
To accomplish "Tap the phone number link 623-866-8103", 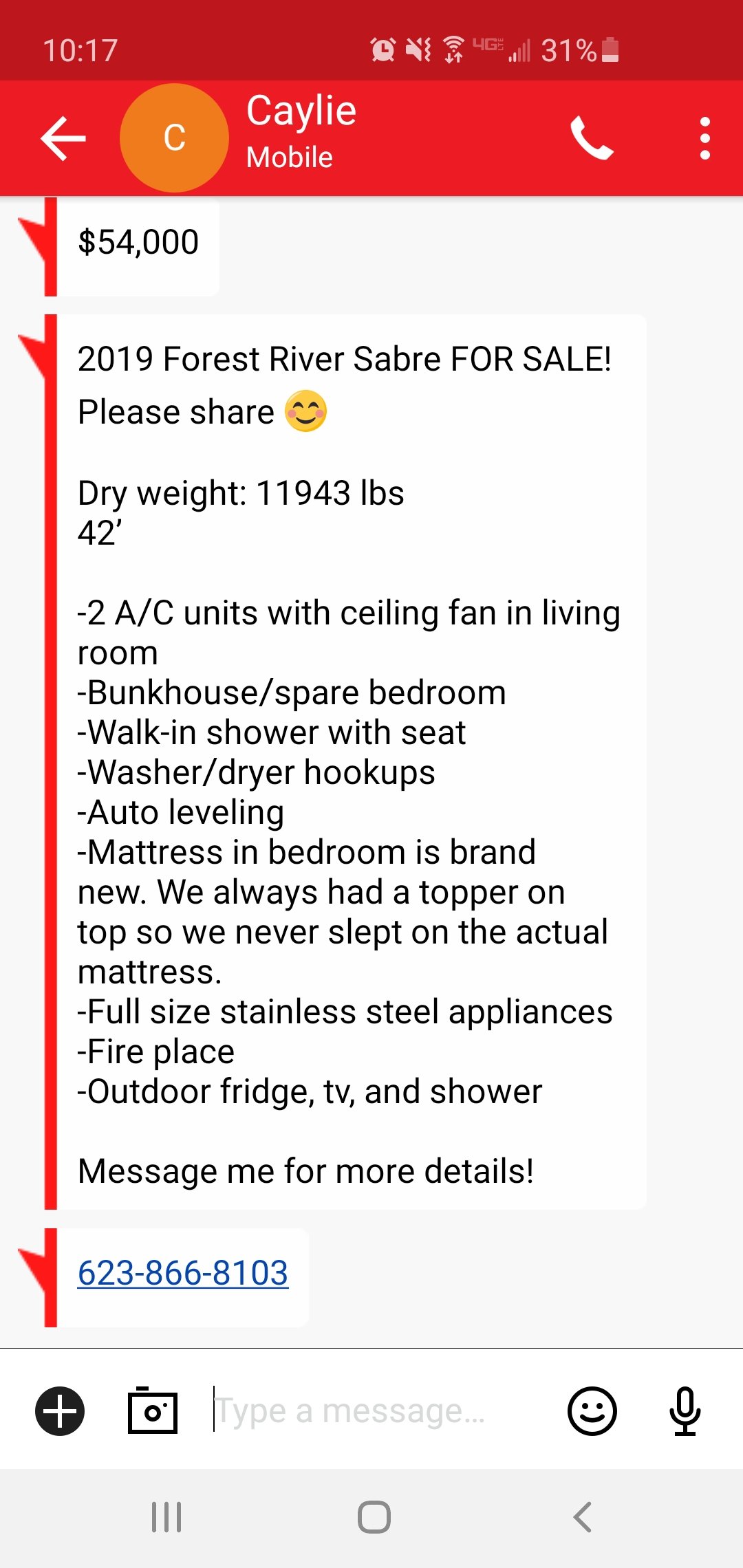I will [183, 1272].
